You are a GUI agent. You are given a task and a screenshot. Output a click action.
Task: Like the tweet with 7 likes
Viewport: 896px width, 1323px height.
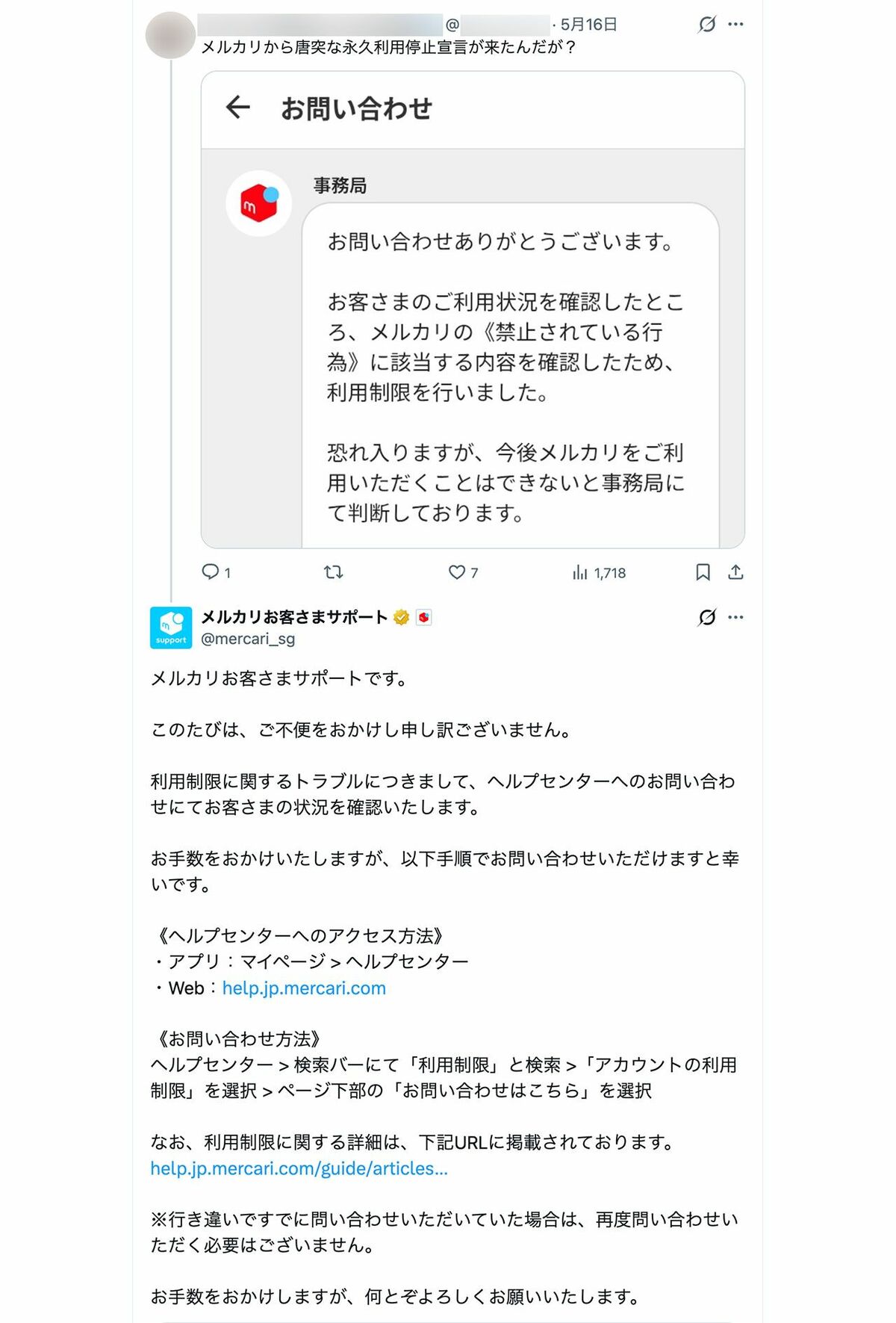point(463,572)
